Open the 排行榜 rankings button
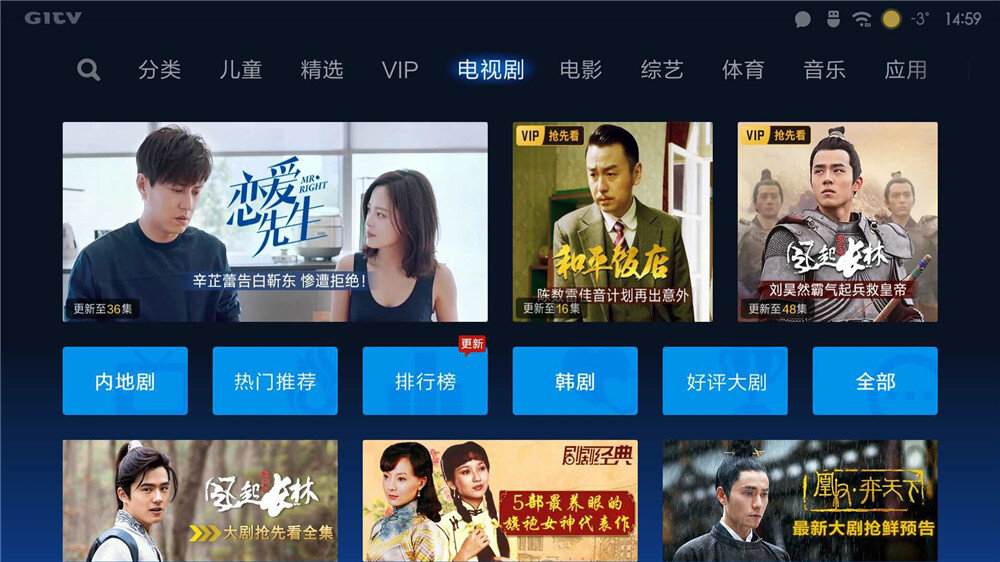This screenshot has width=1000, height=562. [425, 381]
